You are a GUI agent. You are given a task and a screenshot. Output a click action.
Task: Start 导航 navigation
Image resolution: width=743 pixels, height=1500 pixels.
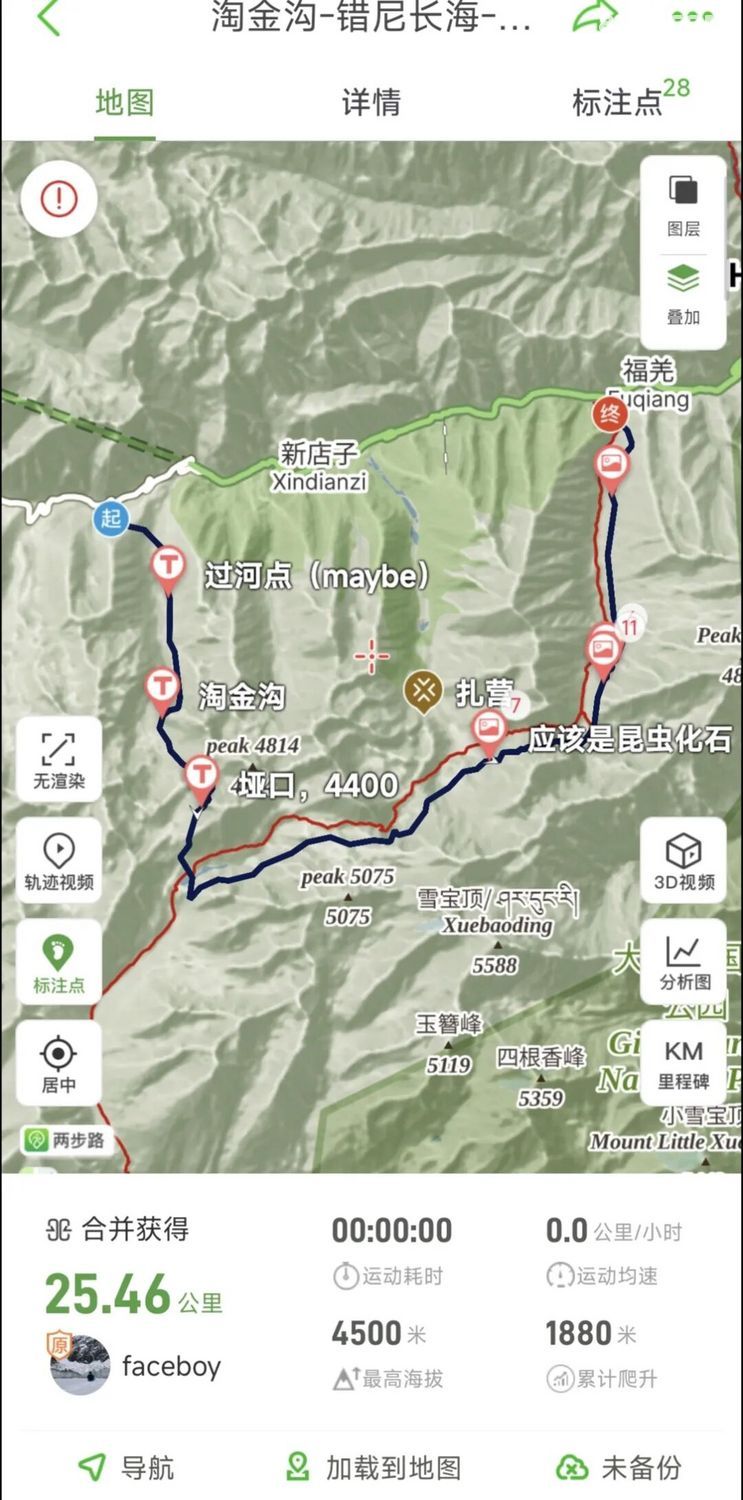click(x=125, y=1467)
